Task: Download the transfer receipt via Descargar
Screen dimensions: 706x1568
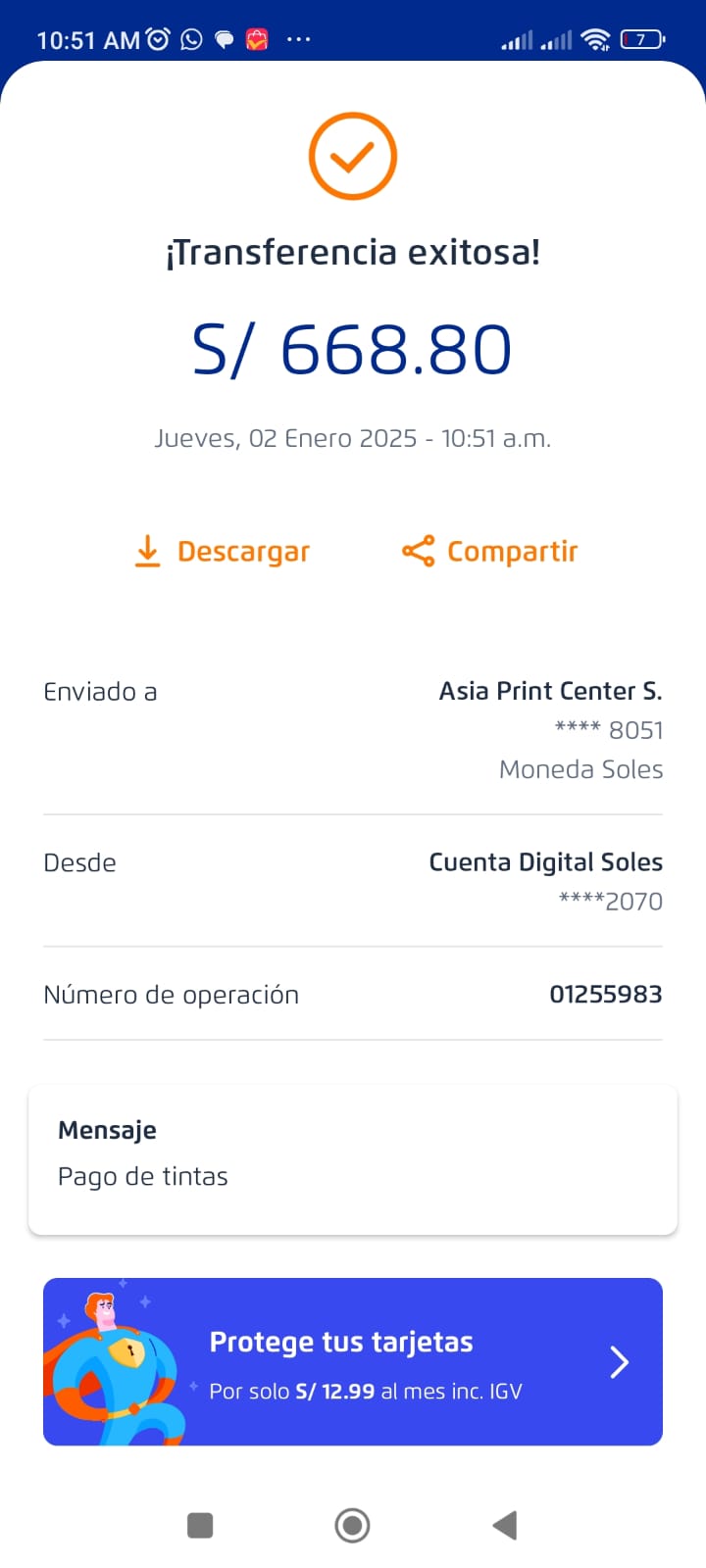Action: pyautogui.click(x=222, y=552)
